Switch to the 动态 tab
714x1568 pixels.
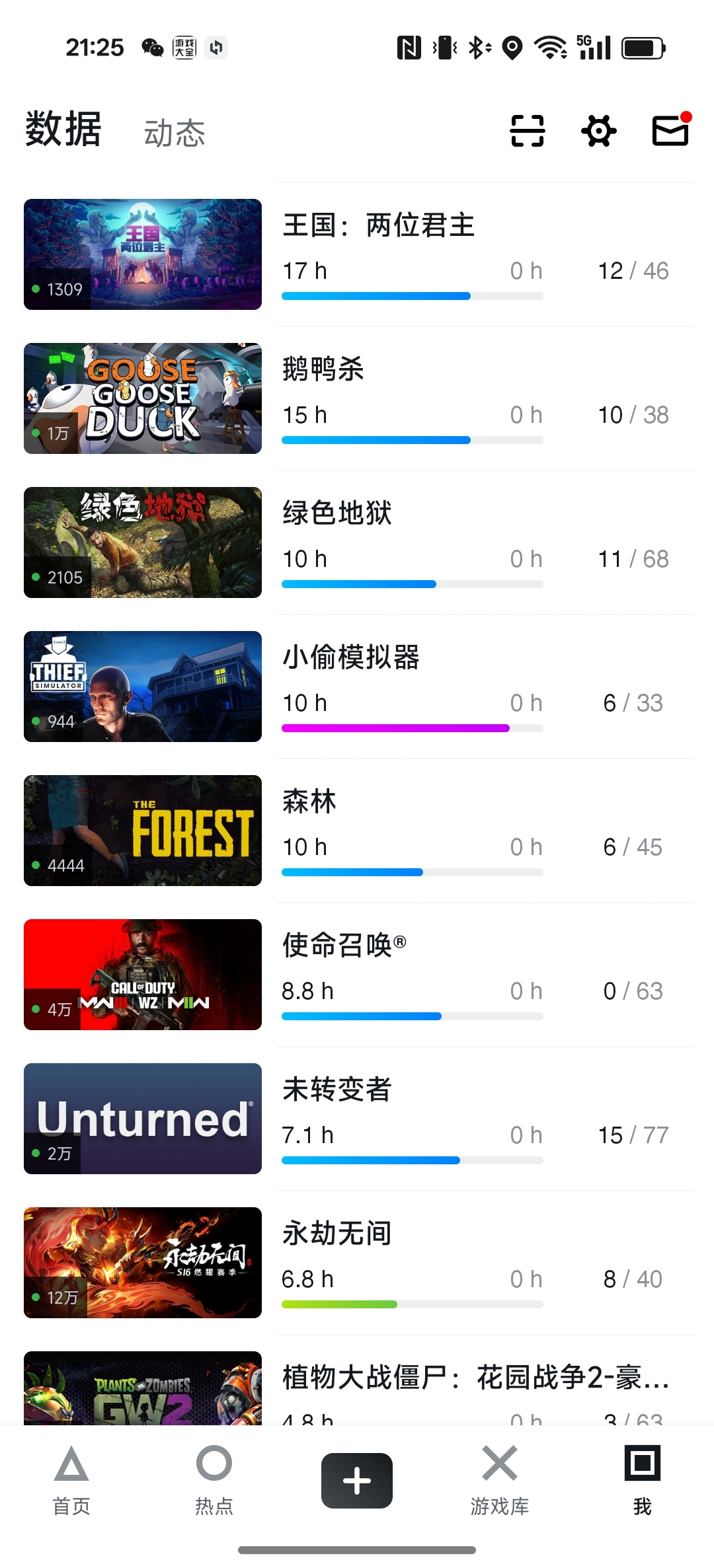[175, 133]
